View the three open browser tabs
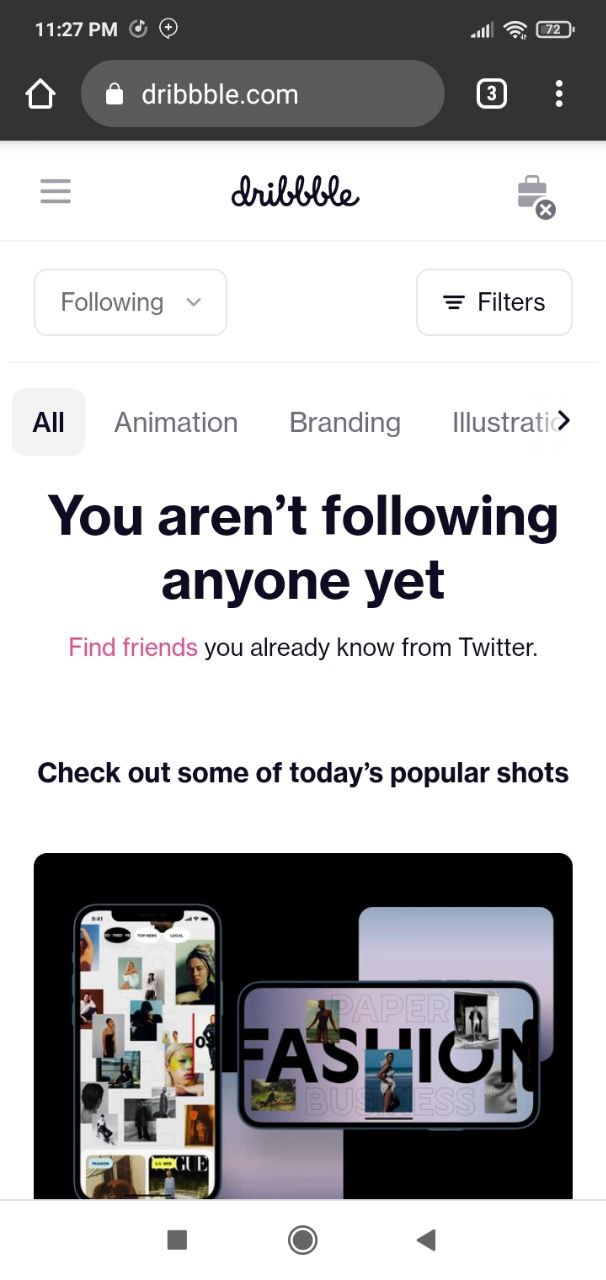The image size is (606, 1280). [491, 94]
